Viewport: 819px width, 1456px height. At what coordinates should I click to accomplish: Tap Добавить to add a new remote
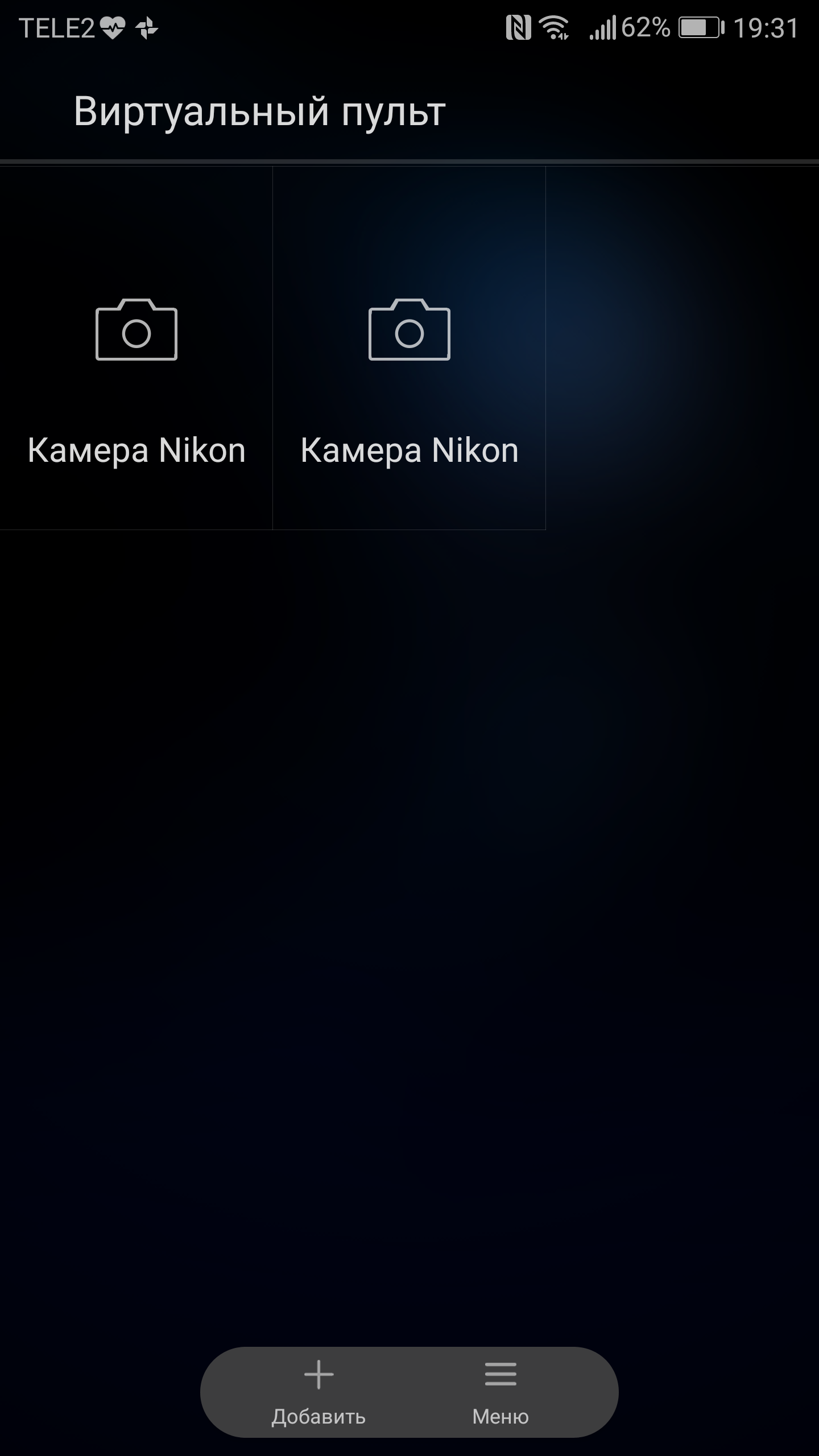tap(318, 1392)
